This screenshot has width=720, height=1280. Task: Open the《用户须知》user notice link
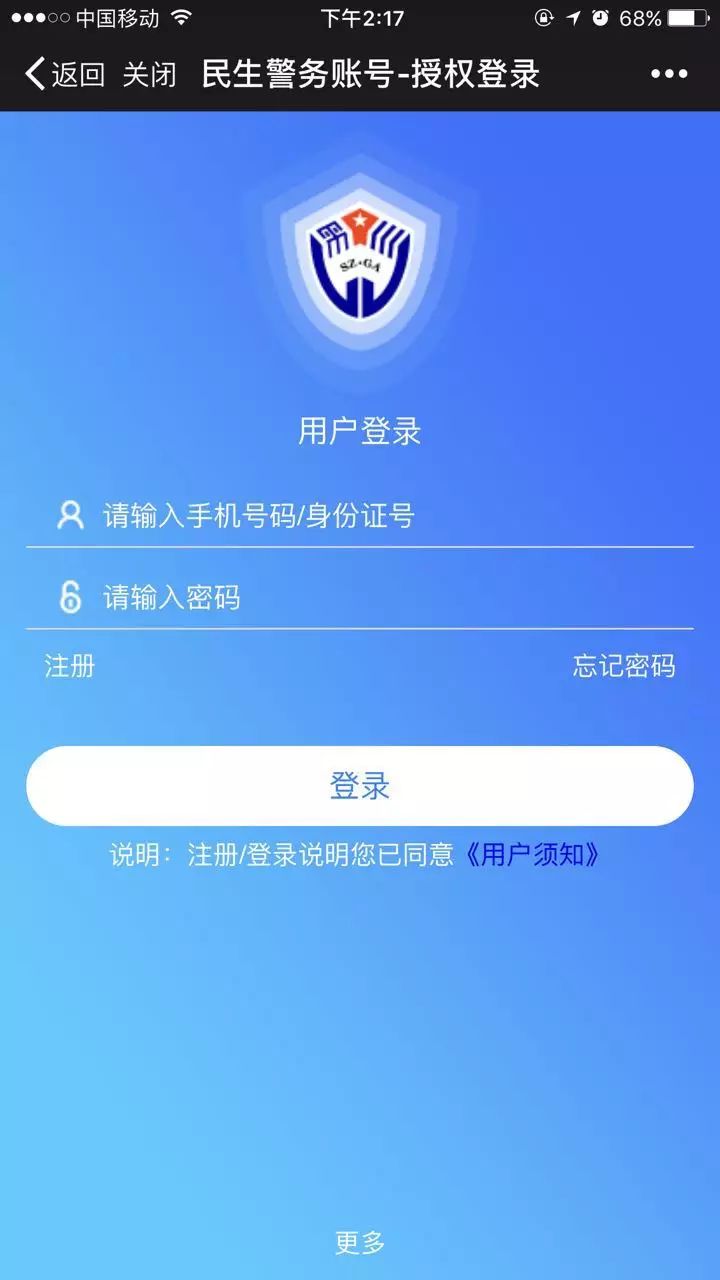point(532,854)
